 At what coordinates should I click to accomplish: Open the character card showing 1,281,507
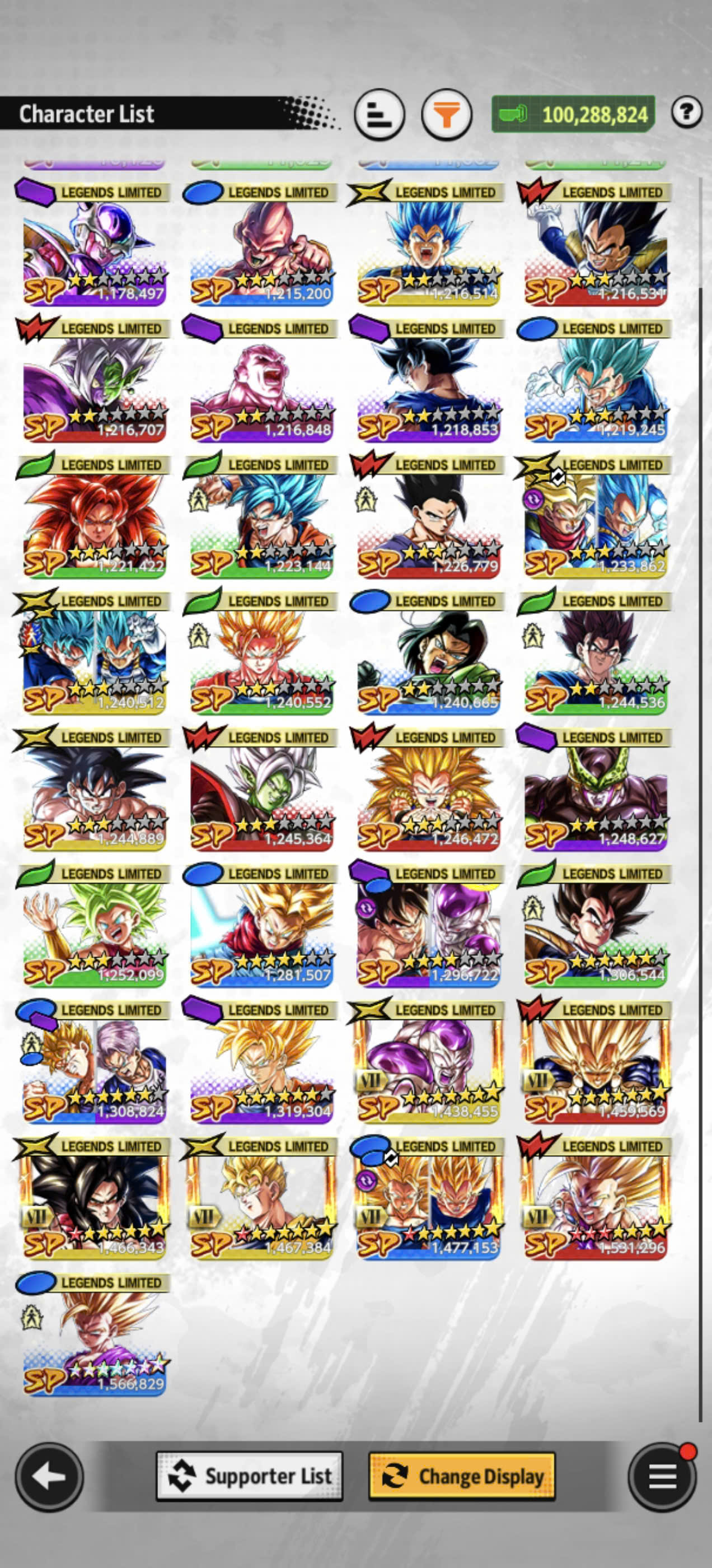click(261, 925)
